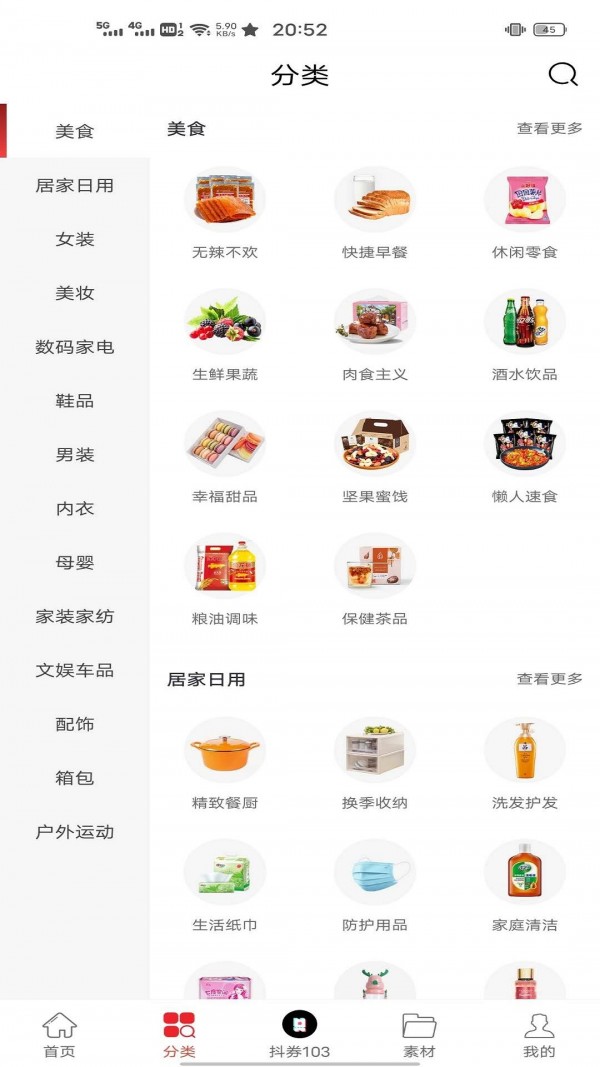
Task: Browse 休闲零食 snacks
Action: coord(525,213)
